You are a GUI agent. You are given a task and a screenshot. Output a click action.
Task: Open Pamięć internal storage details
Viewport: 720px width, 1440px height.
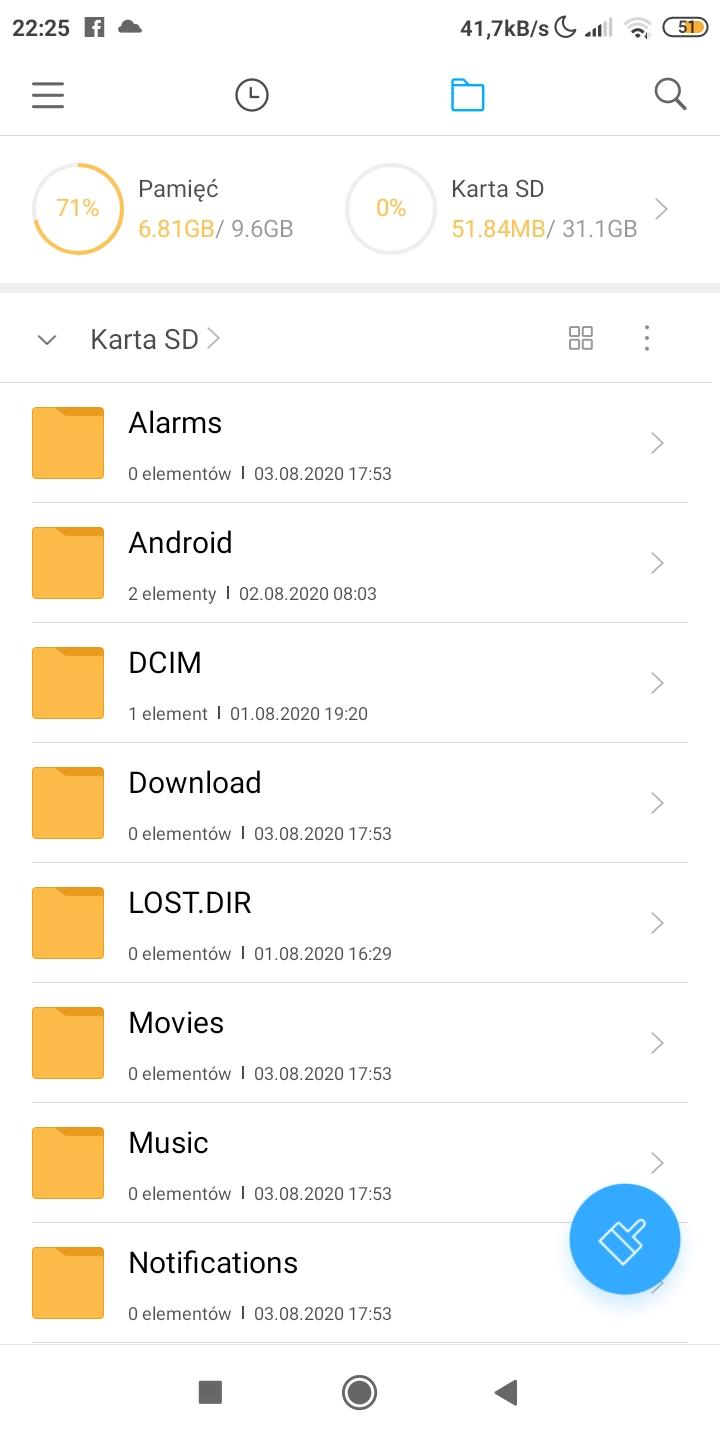[x=165, y=209]
